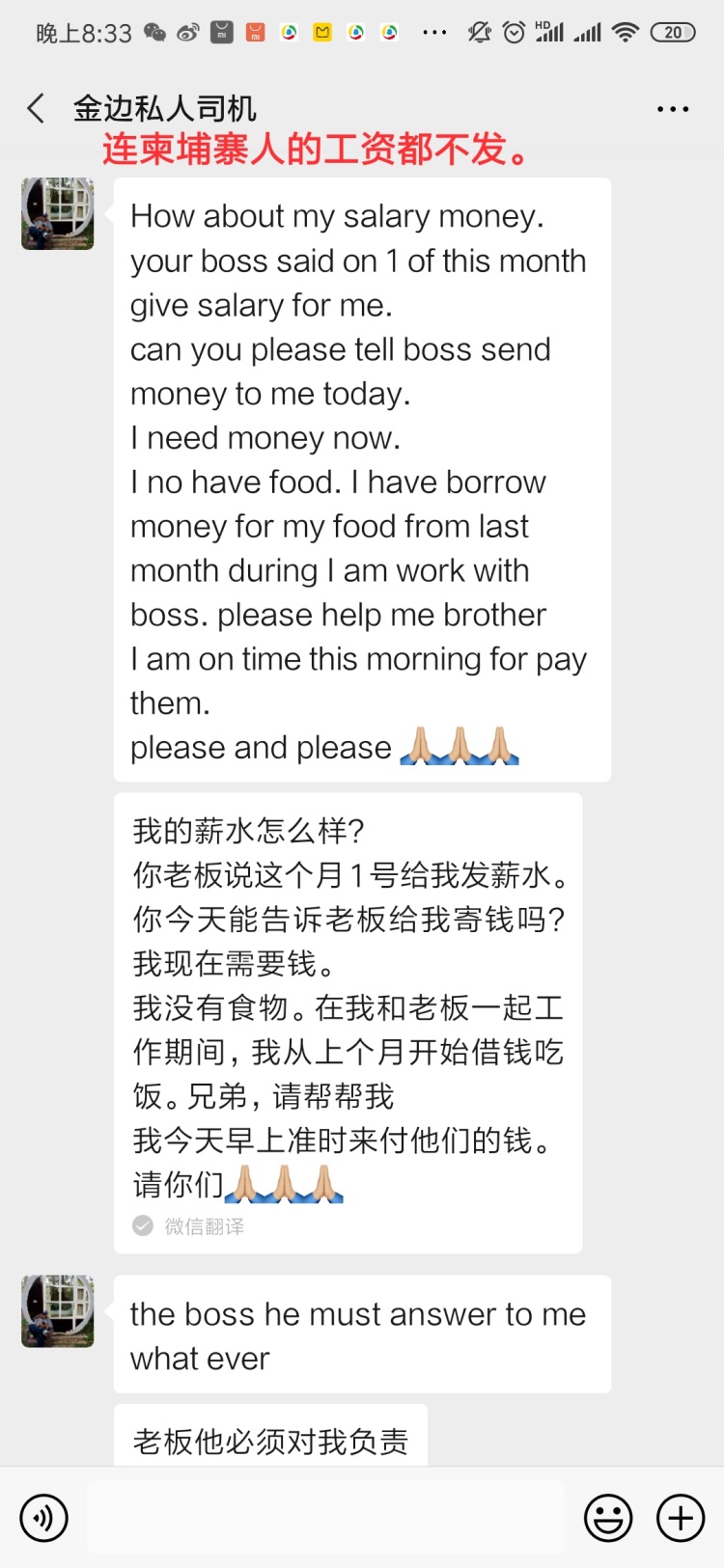Open the chat's three-dot menu

pyautogui.click(x=672, y=109)
